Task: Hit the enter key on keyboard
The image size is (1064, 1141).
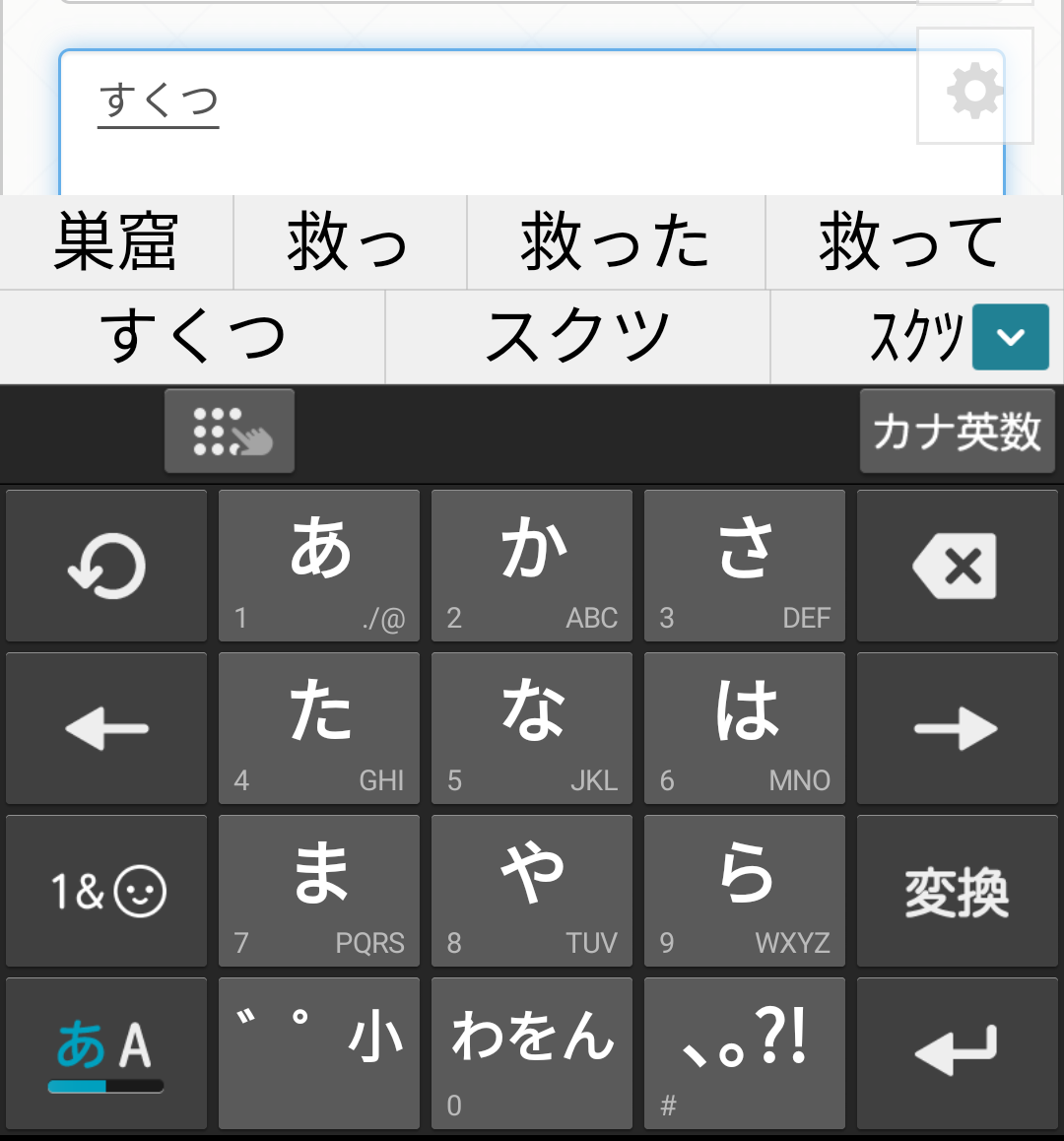Action: click(x=956, y=1052)
